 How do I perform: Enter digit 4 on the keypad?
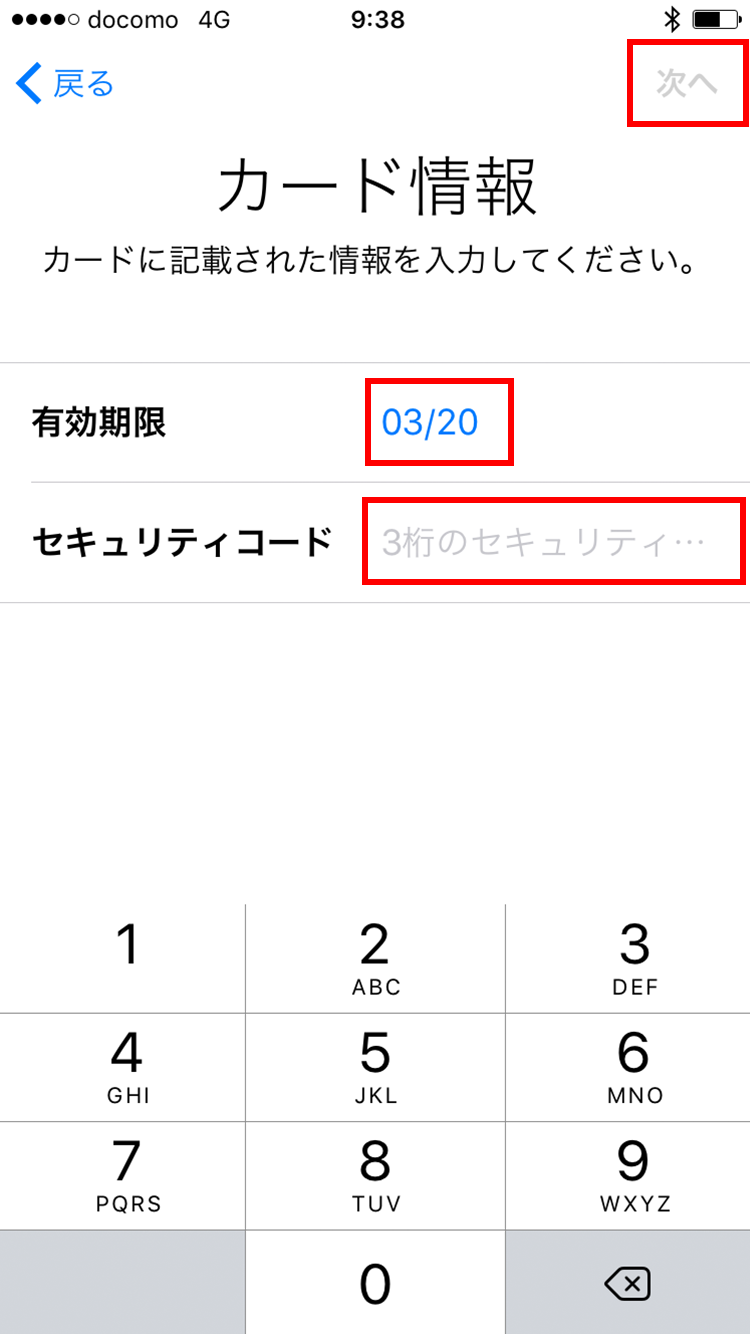[x=122, y=1067]
